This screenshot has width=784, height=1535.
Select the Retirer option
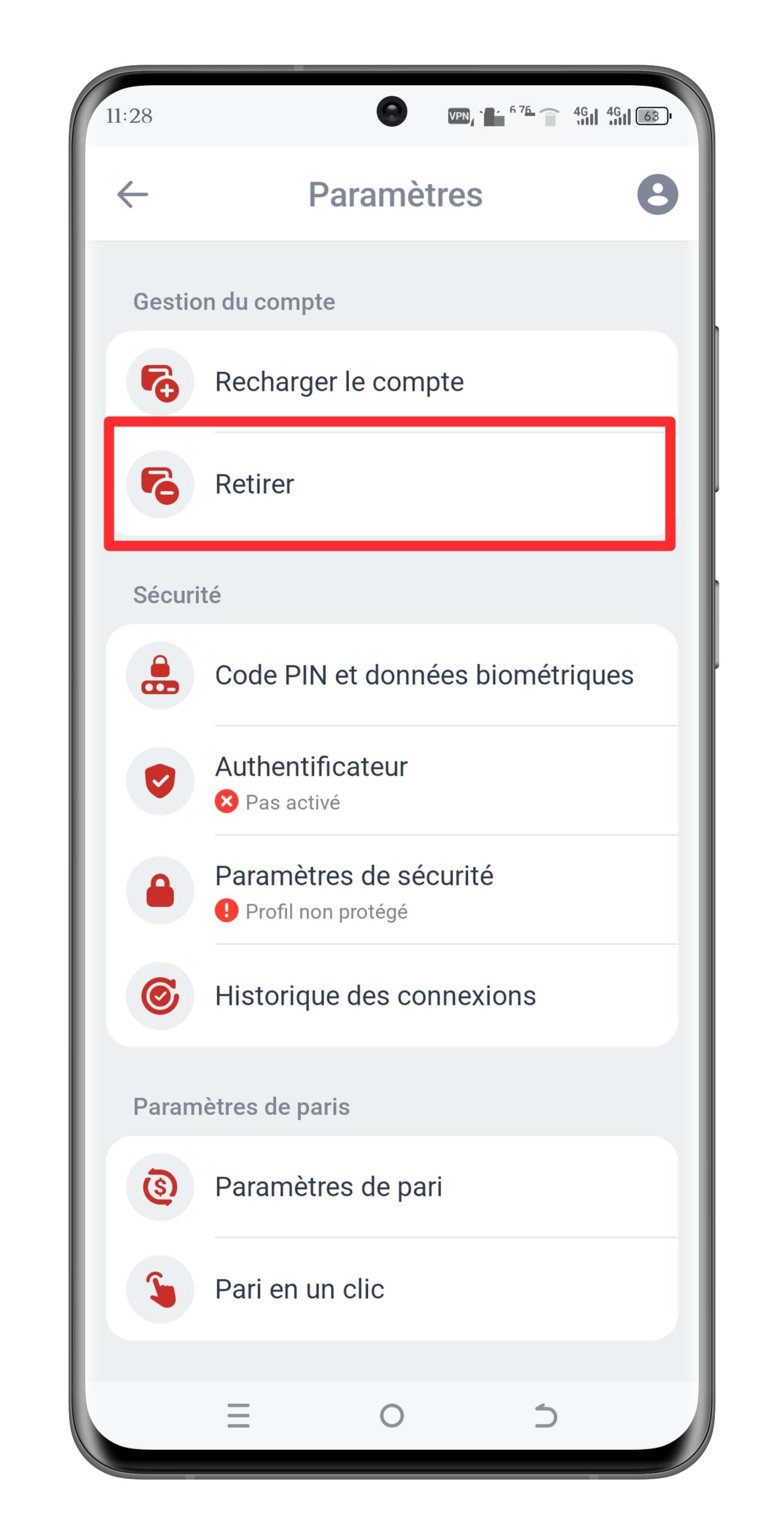point(391,484)
